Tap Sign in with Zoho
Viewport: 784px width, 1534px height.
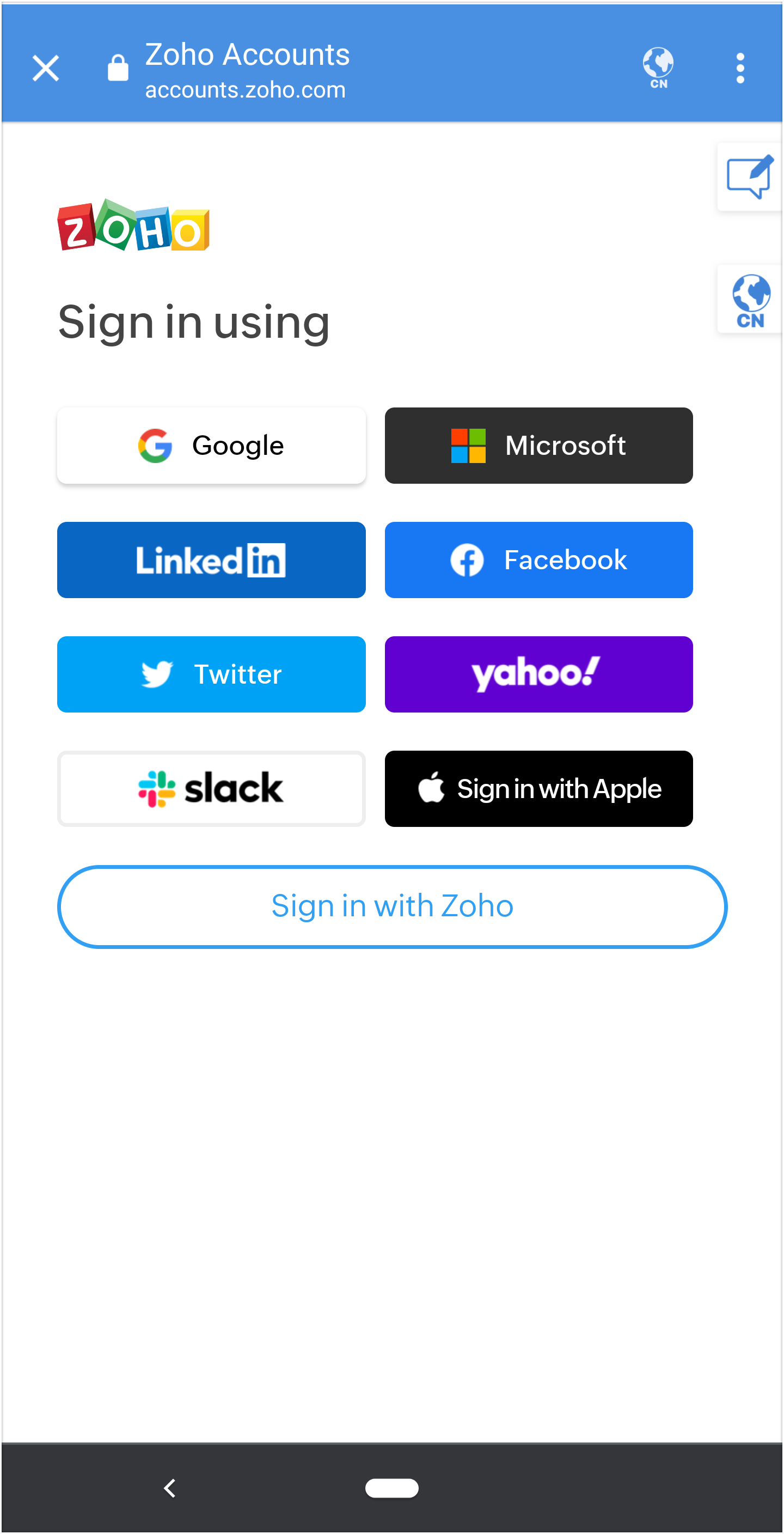pyautogui.click(x=391, y=906)
